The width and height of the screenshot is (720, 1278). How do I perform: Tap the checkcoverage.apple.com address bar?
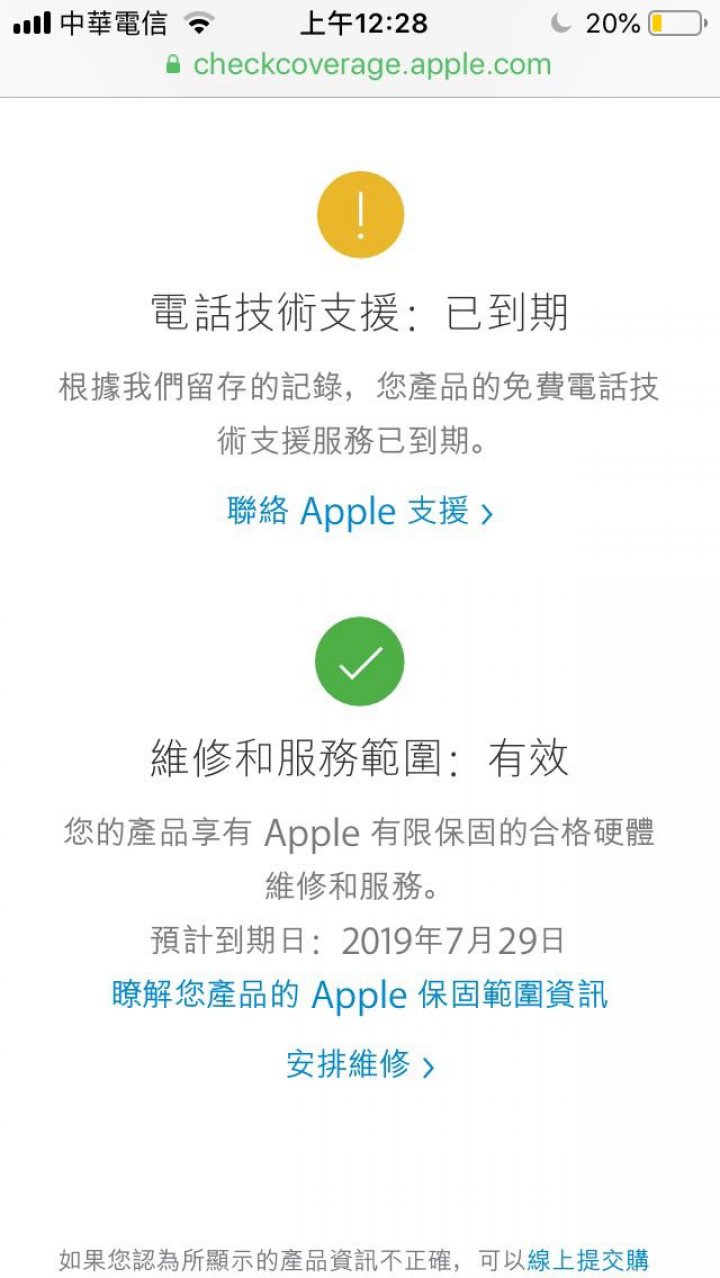tap(359, 65)
